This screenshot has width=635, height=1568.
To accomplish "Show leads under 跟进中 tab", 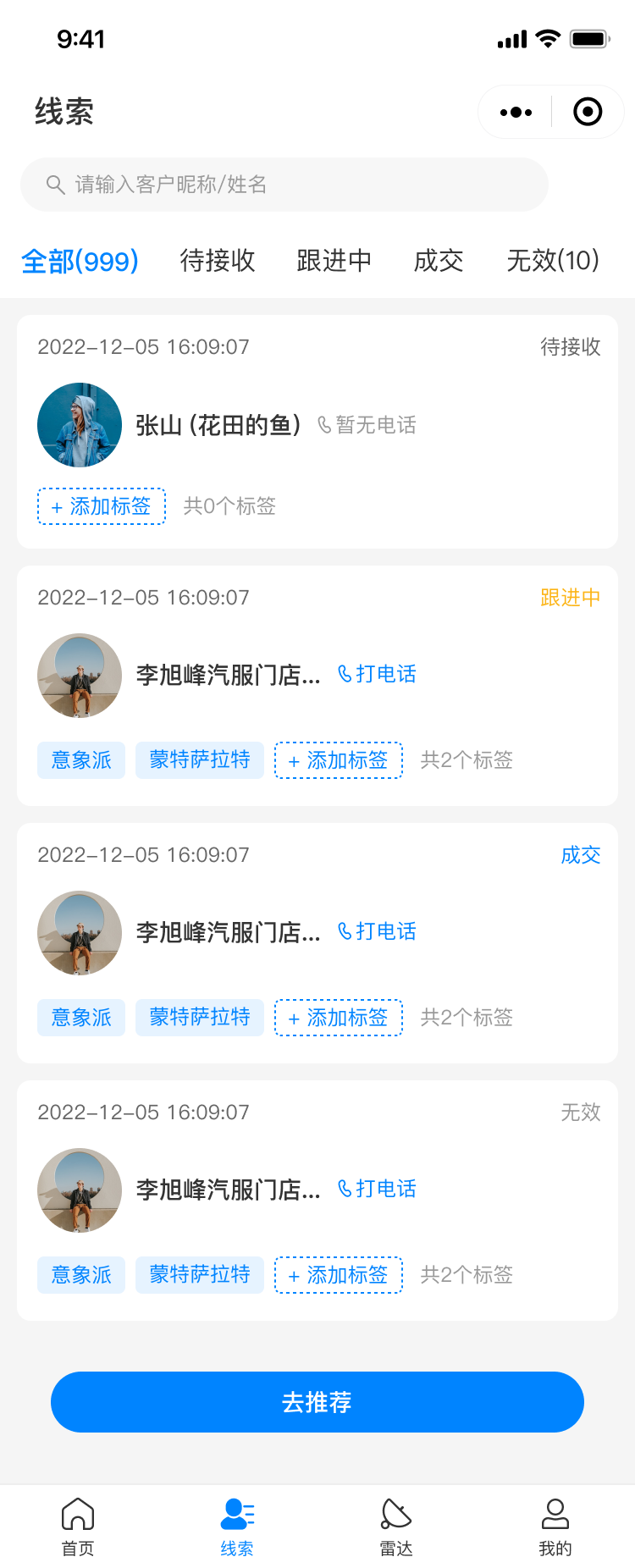I will [x=334, y=261].
